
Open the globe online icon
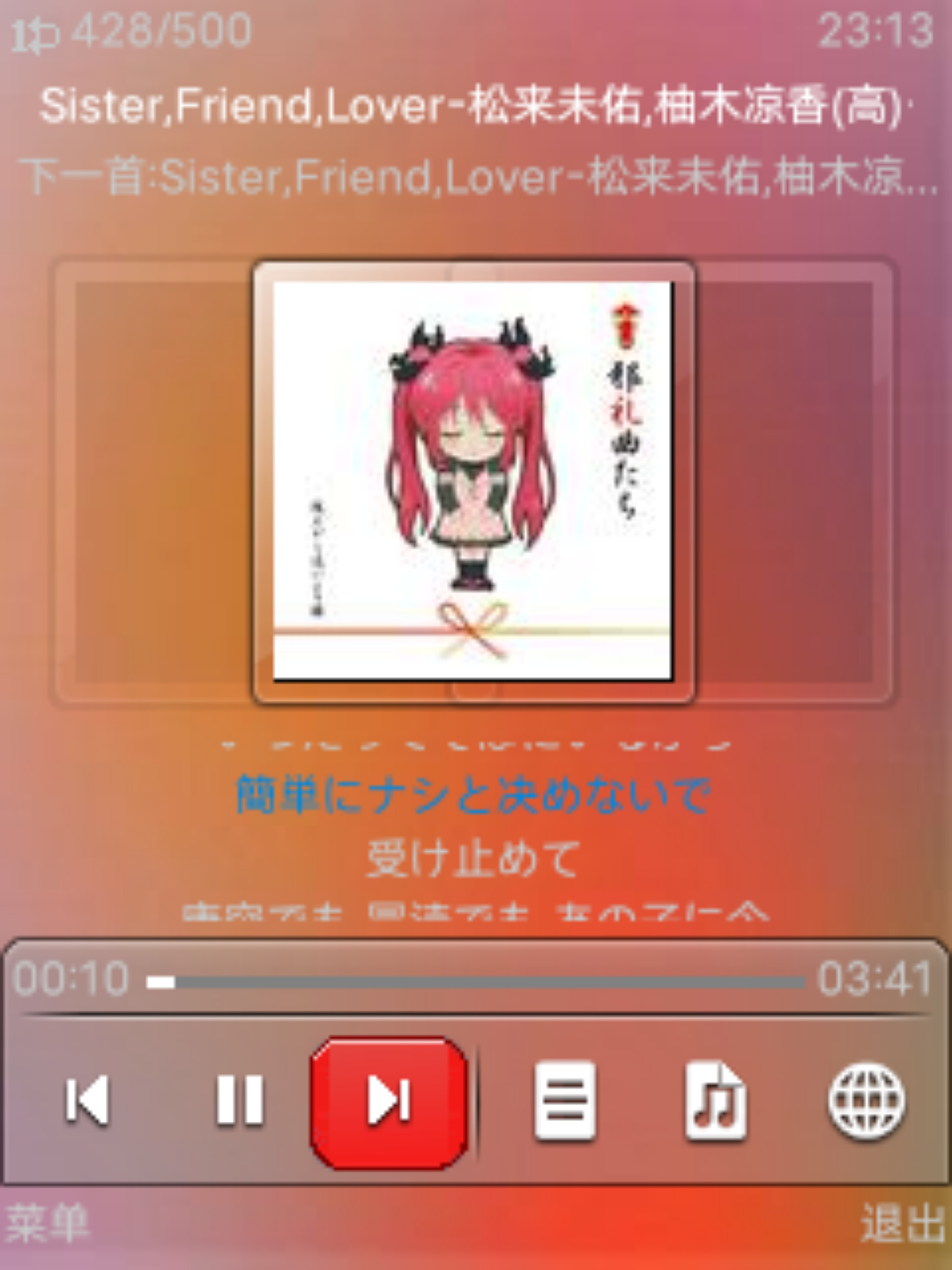(x=866, y=1101)
